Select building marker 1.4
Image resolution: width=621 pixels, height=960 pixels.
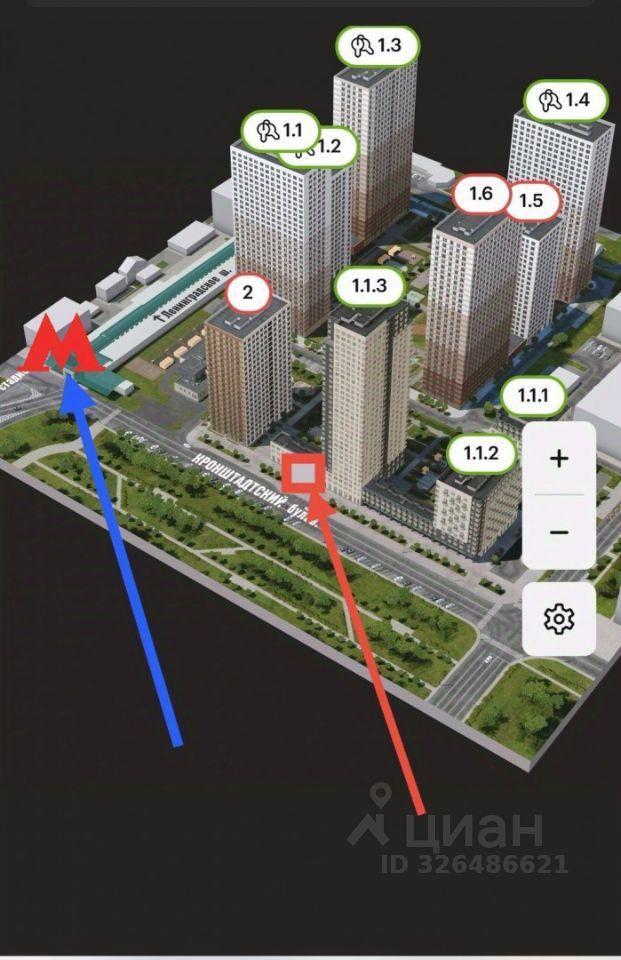click(x=564, y=100)
